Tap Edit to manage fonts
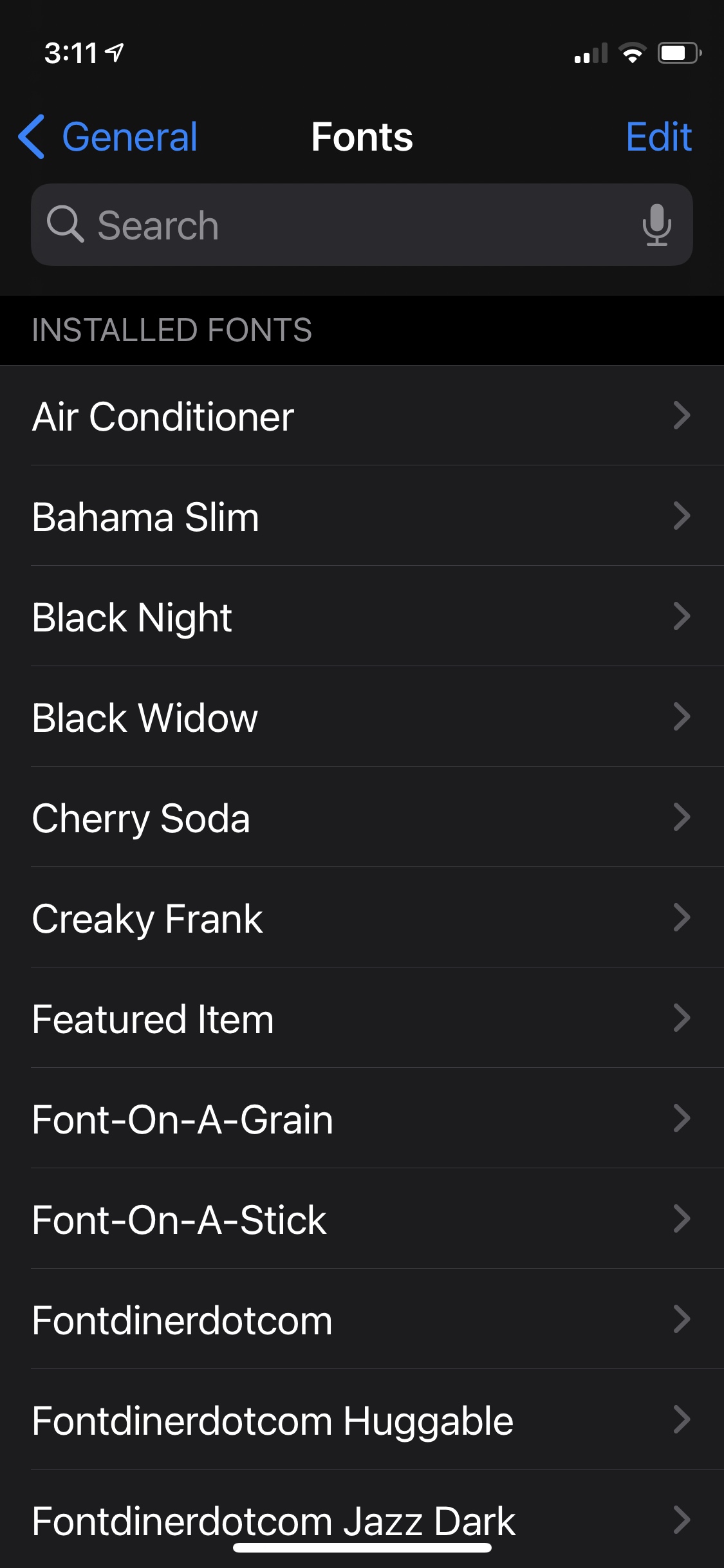 pyautogui.click(x=658, y=136)
